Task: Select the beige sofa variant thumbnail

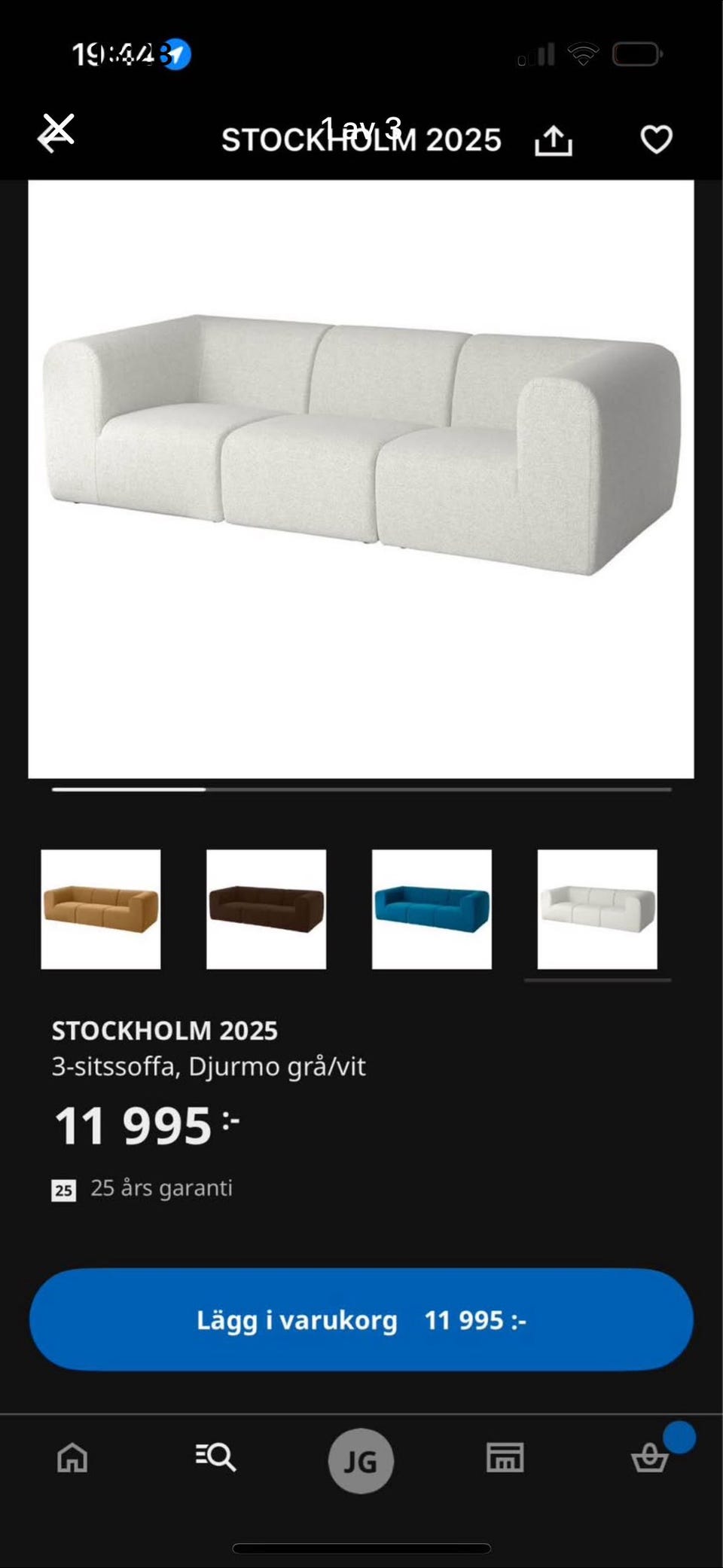Action: (x=100, y=910)
